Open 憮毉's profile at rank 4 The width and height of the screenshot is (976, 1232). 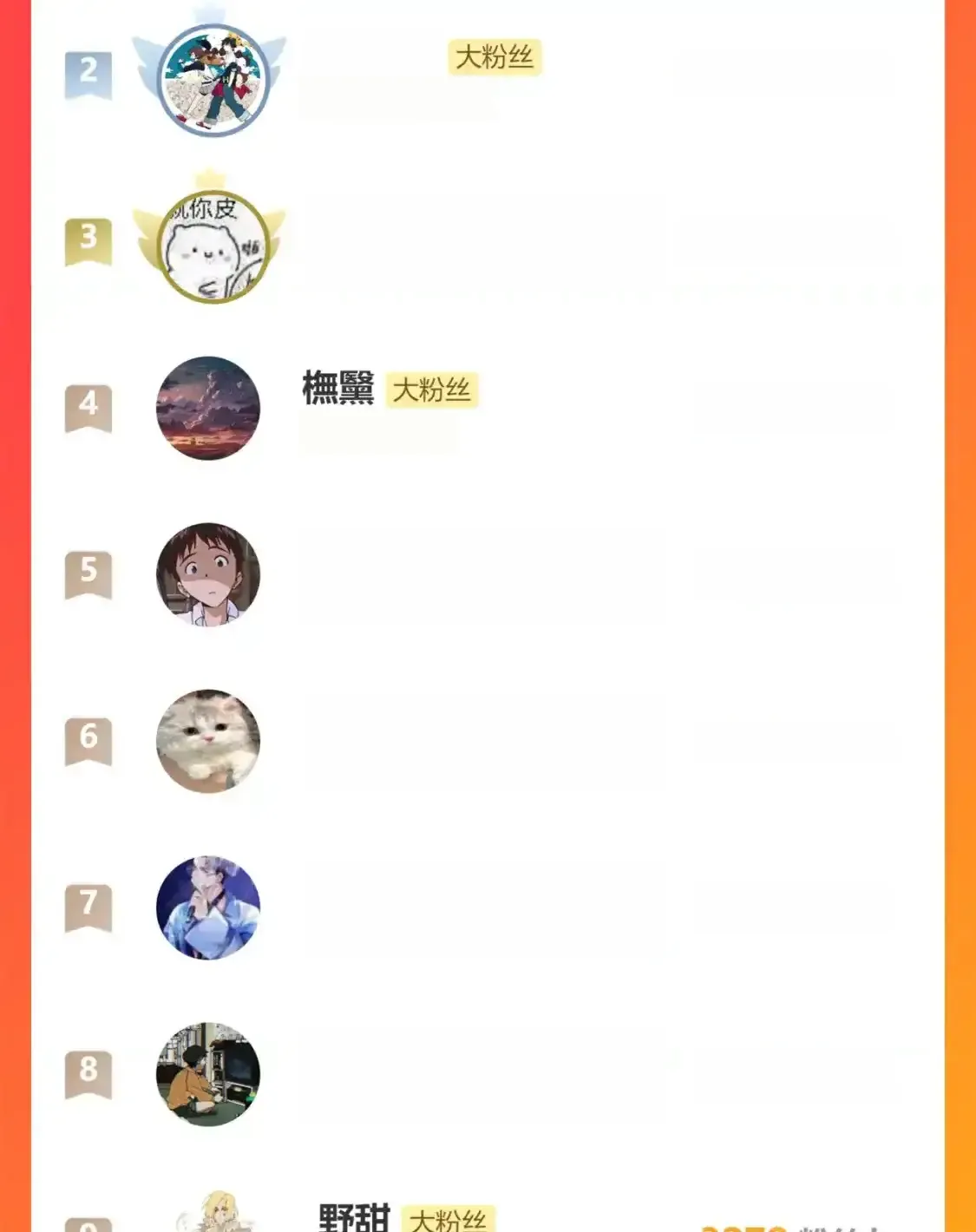click(337, 389)
